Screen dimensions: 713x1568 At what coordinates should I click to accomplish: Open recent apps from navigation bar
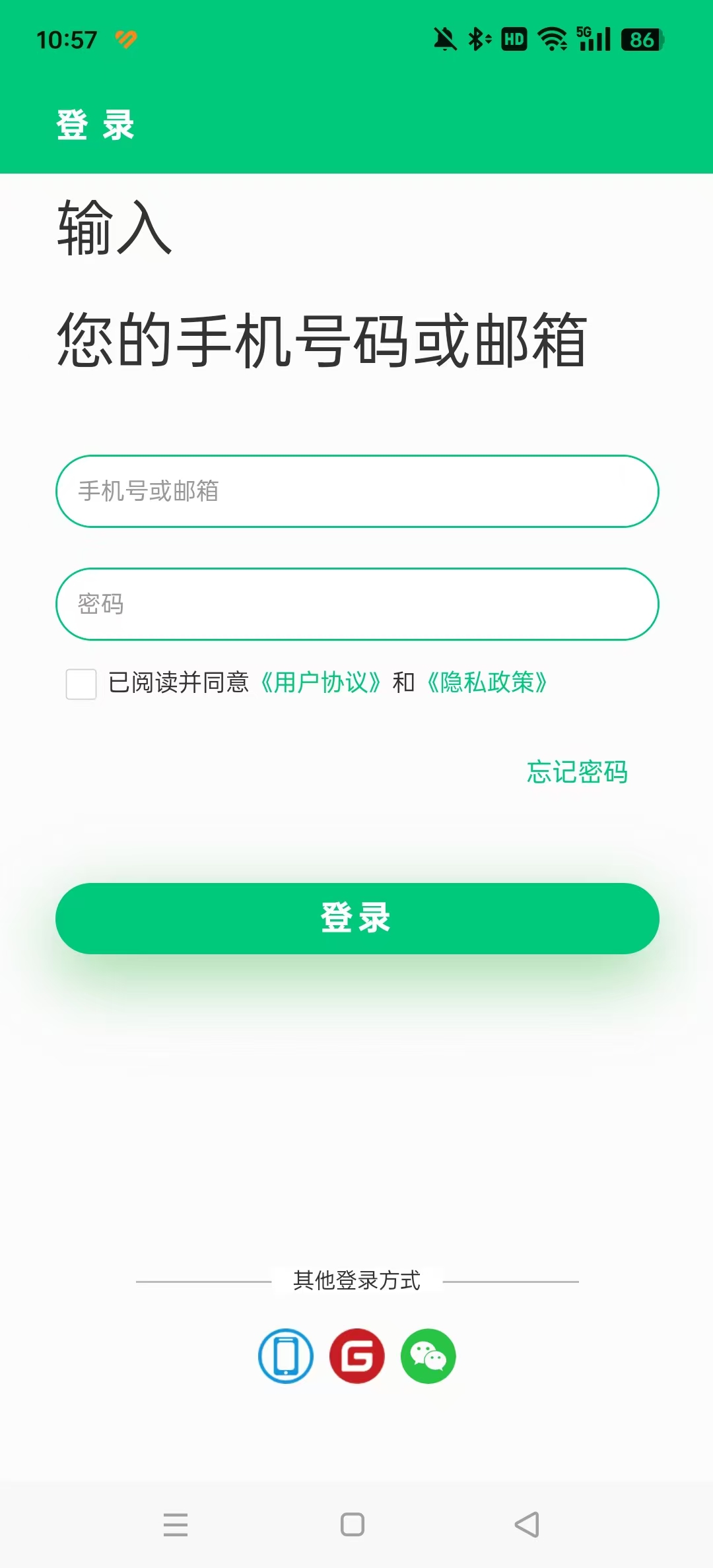tap(176, 1524)
